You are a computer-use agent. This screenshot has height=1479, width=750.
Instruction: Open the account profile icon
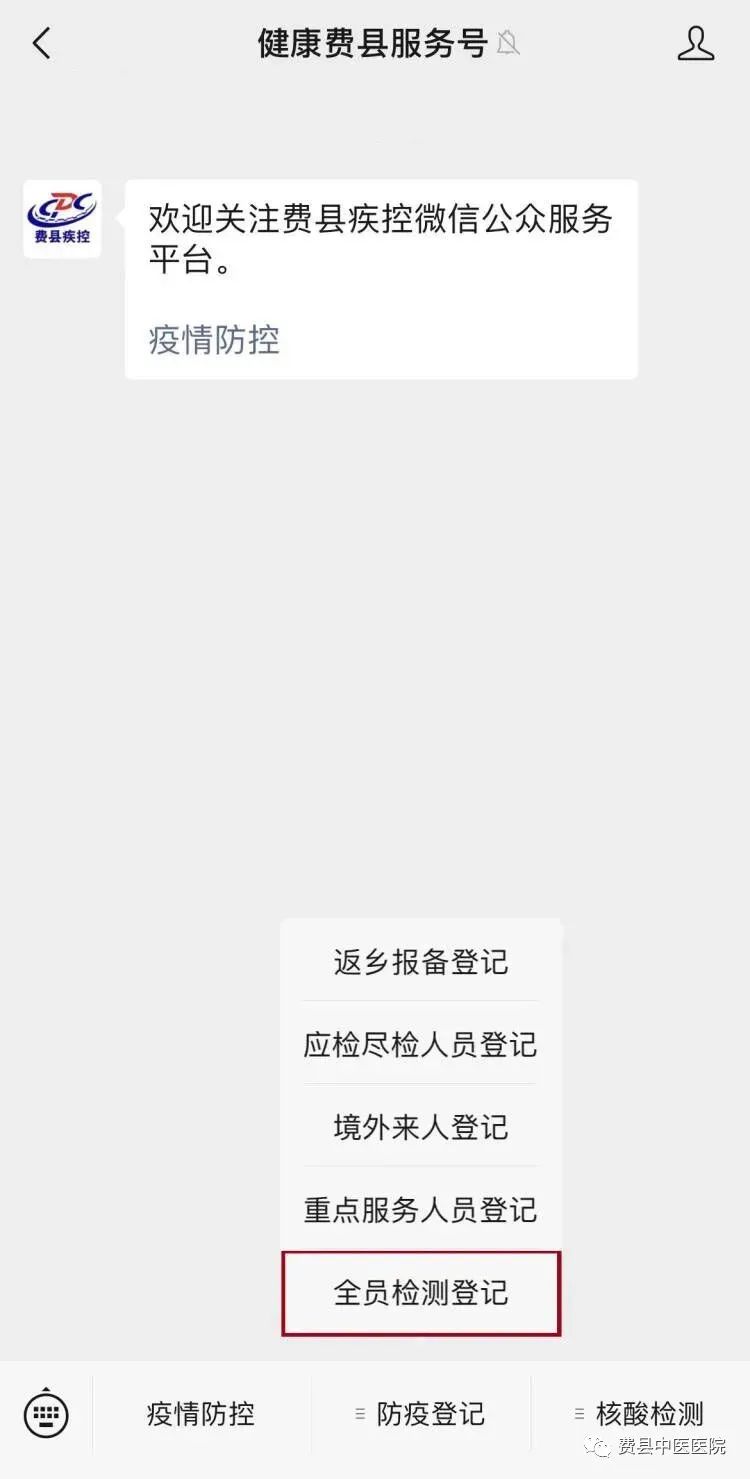[x=695, y=44]
